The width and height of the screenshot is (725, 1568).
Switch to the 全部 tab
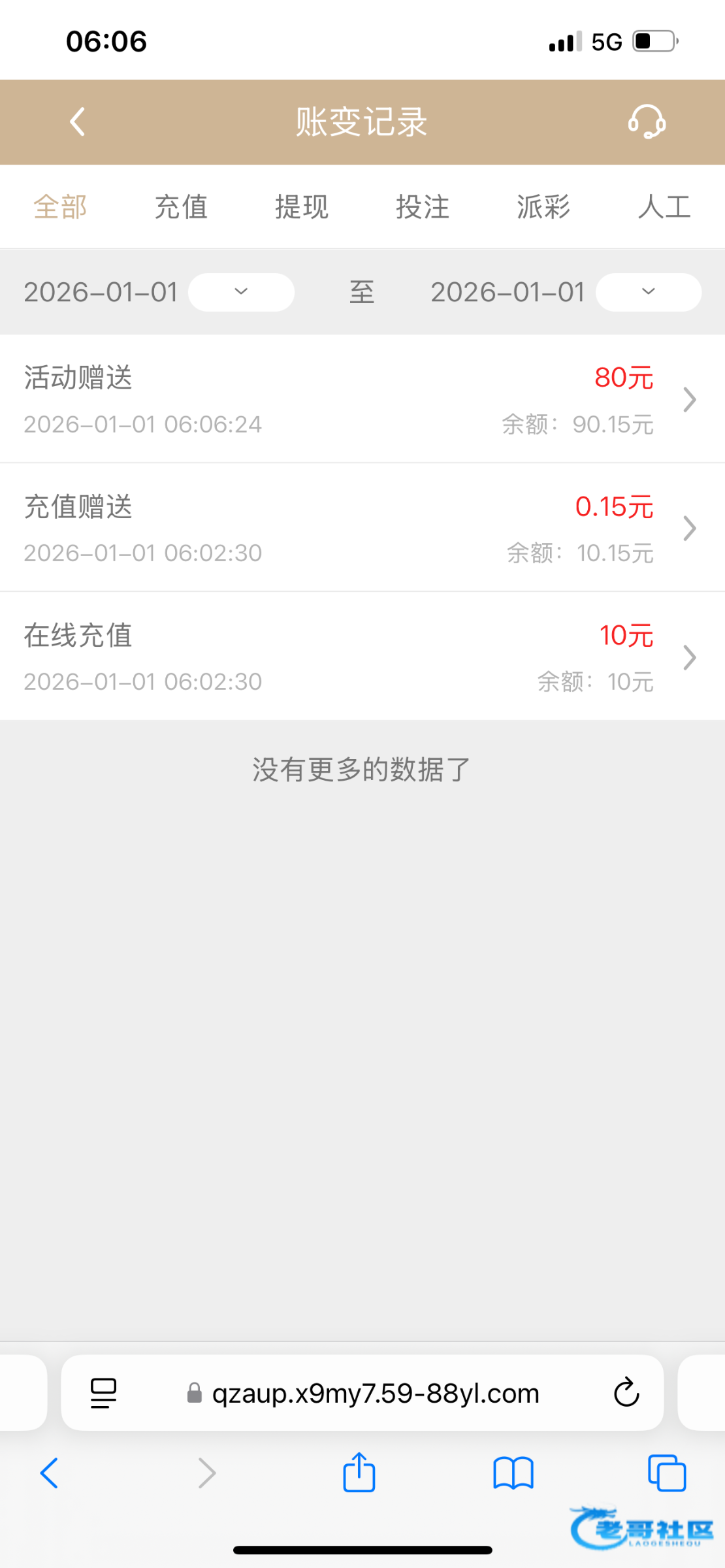[x=60, y=207]
